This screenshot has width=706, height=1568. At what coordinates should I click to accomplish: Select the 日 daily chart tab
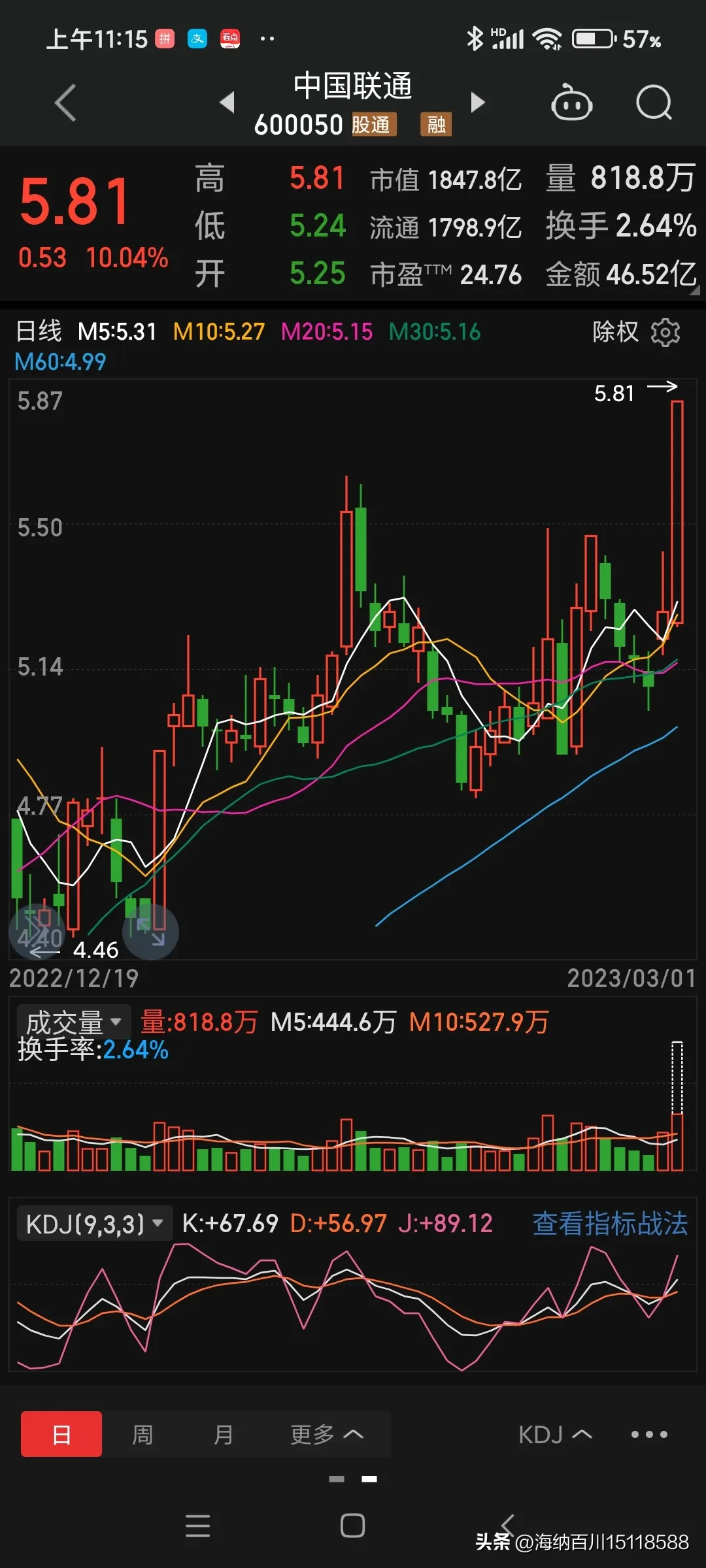pos(61,1434)
